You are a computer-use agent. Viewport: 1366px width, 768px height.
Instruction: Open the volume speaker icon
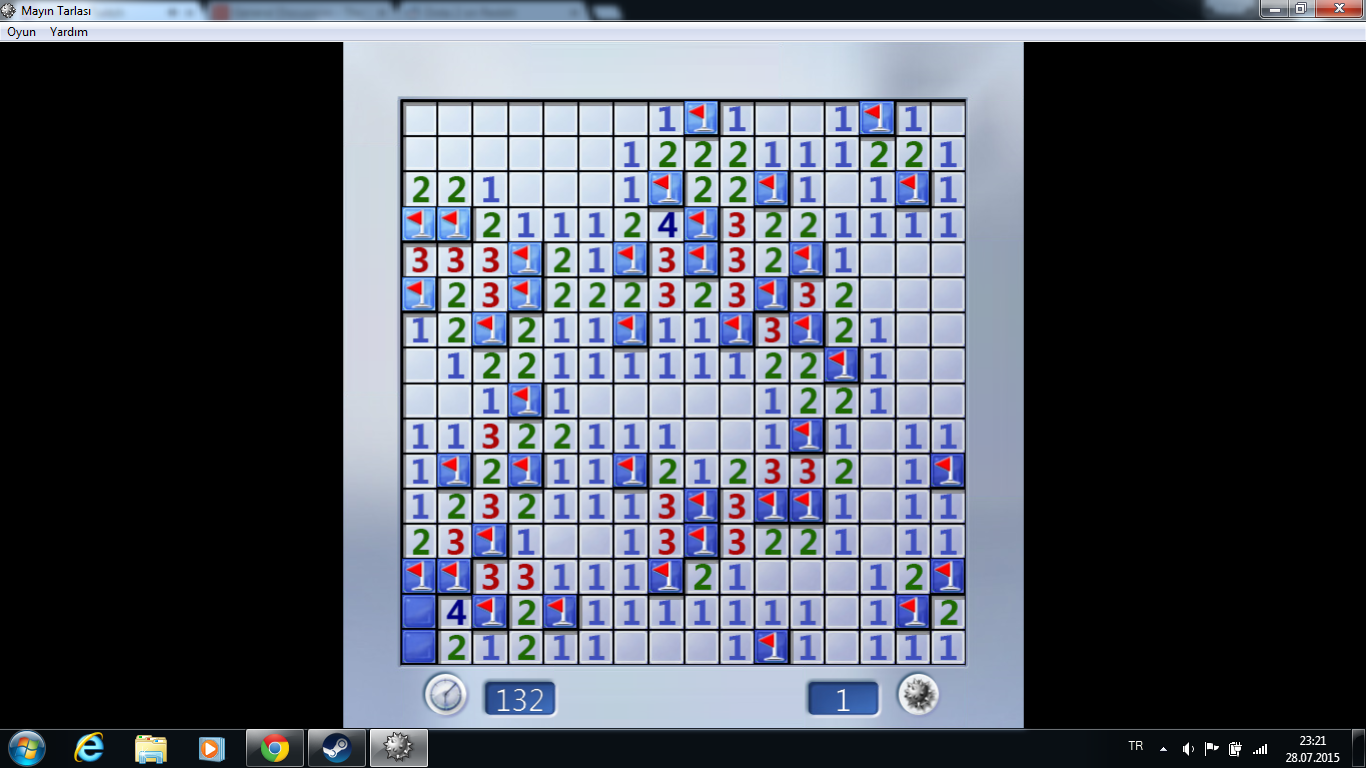point(1188,748)
